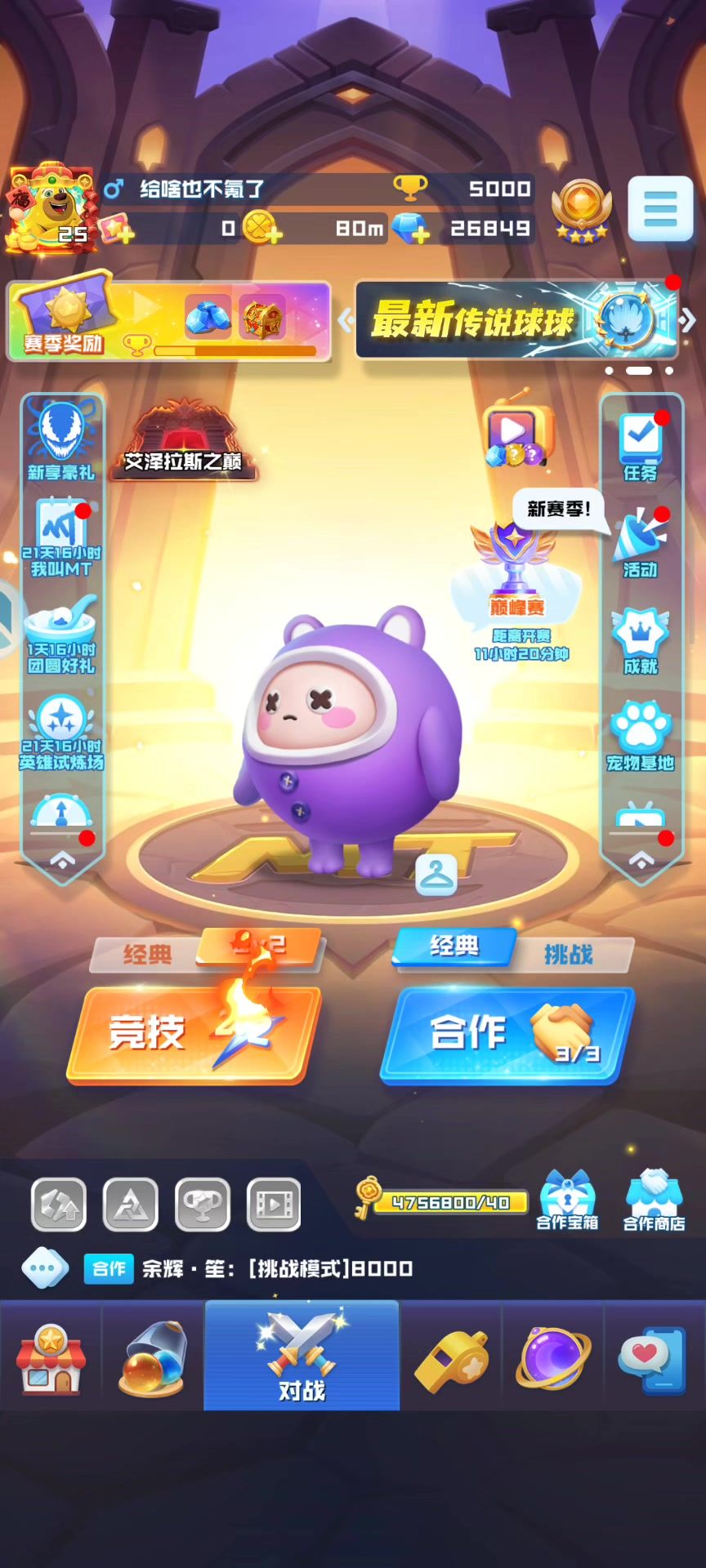Open 合作宝箱 co-op chest
Image resolution: width=706 pixels, height=1568 pixels.
pyautogui.click(x=567, y=1200)
